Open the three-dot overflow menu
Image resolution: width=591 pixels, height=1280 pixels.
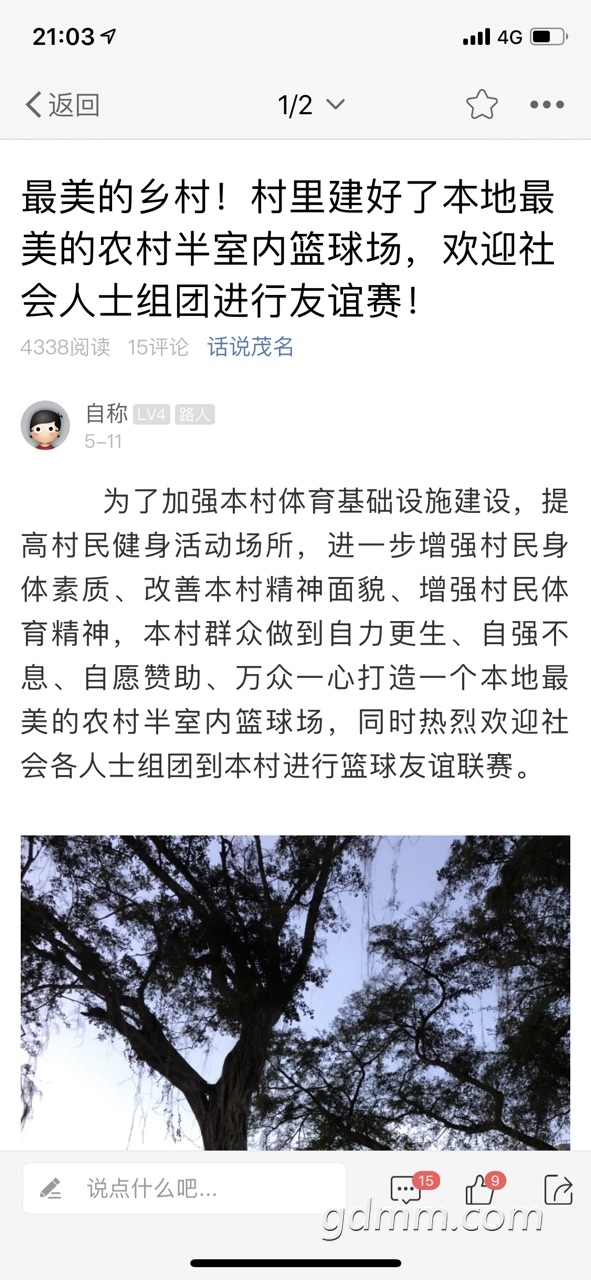click(x=547, y=104)
